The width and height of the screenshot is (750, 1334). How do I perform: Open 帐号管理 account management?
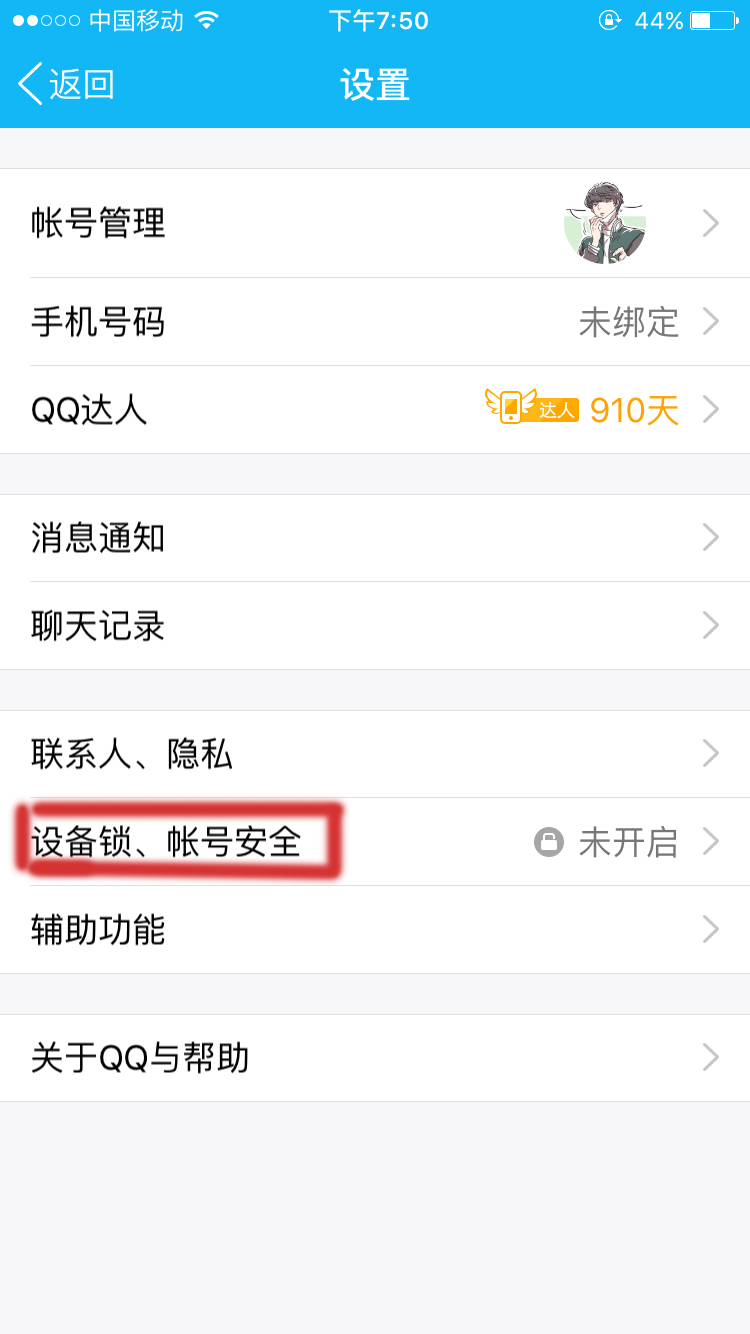coord(375,223)
